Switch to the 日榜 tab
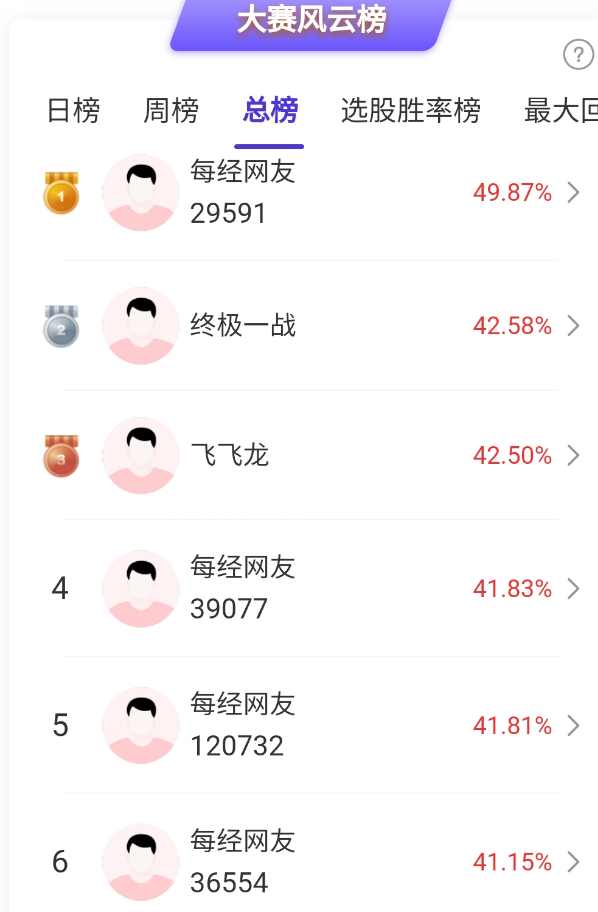This screenshot has width=598, height=912. 73,110
